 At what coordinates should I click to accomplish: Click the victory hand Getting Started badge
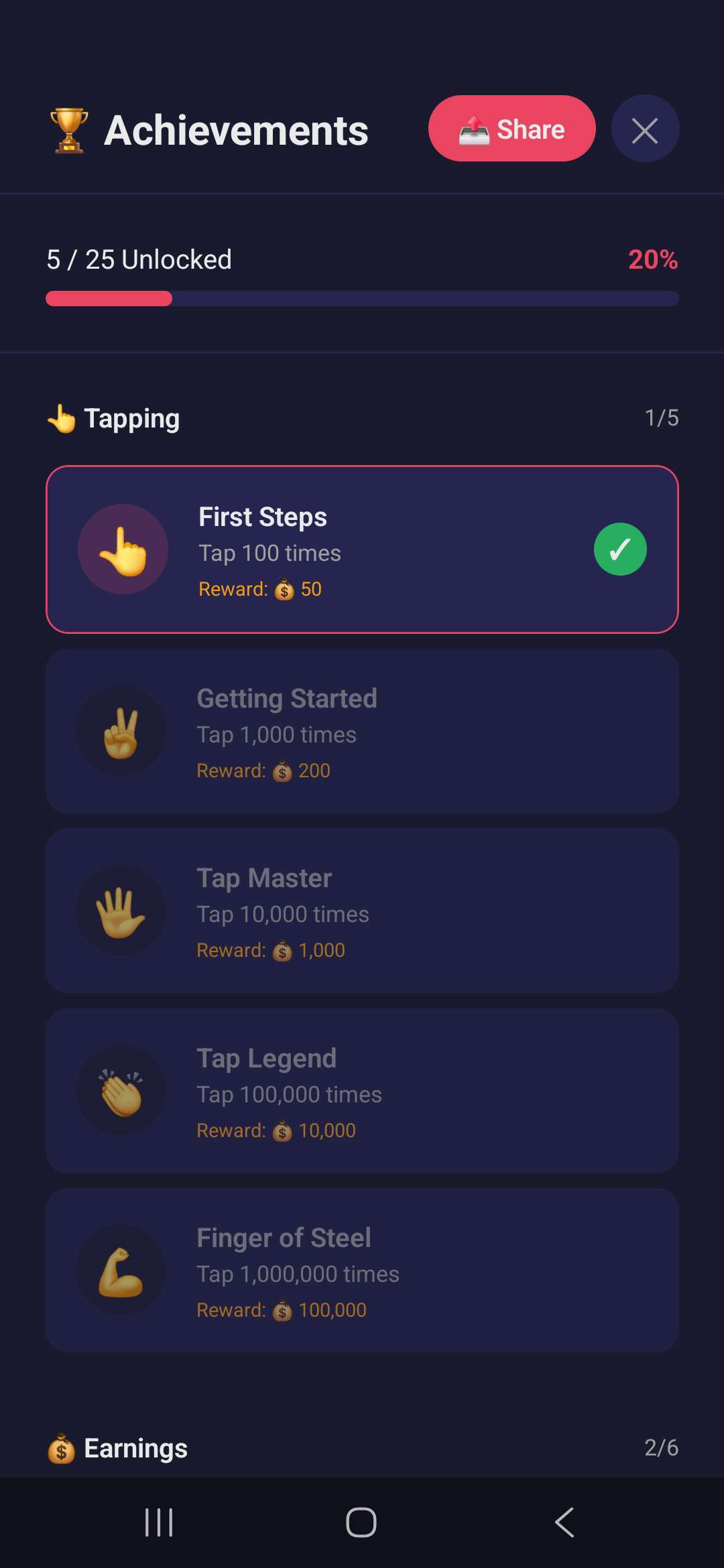[121, 730]
